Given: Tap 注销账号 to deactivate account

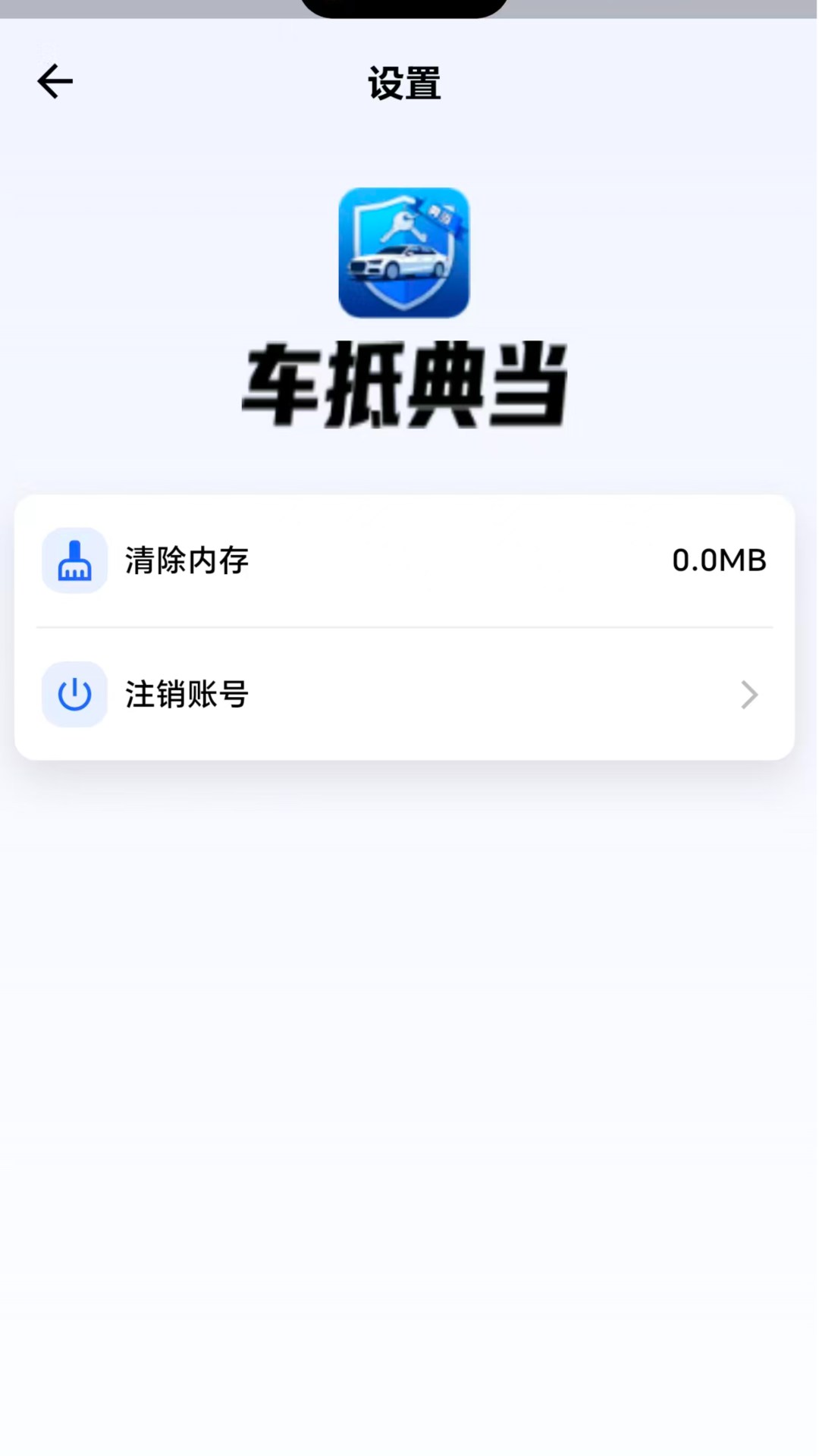Looking at the screenshot, I should [x=186, y=694].
